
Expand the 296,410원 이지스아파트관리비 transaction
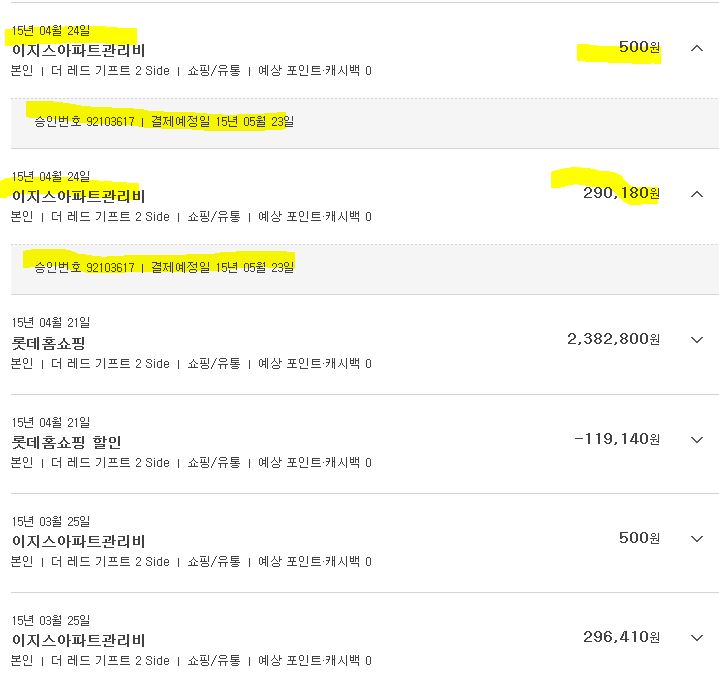[697, 638]
